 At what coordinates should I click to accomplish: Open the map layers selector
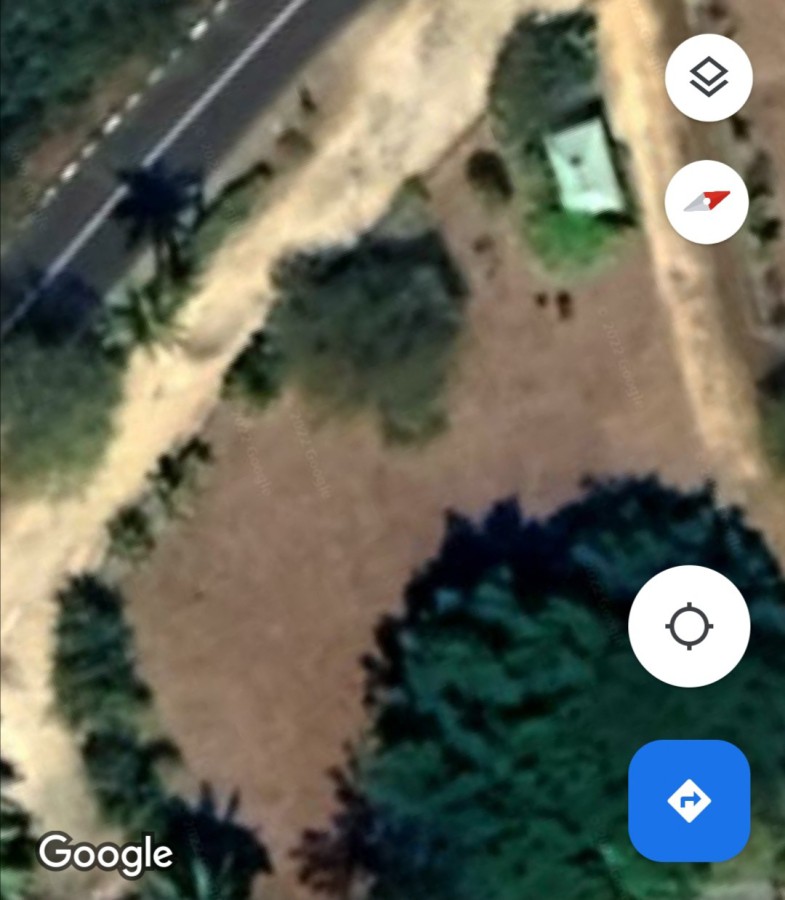[708, 78]
